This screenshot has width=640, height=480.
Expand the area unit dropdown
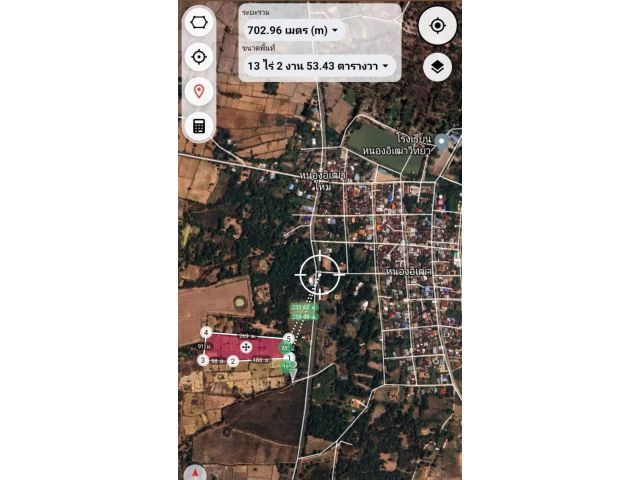coord(385,66)
